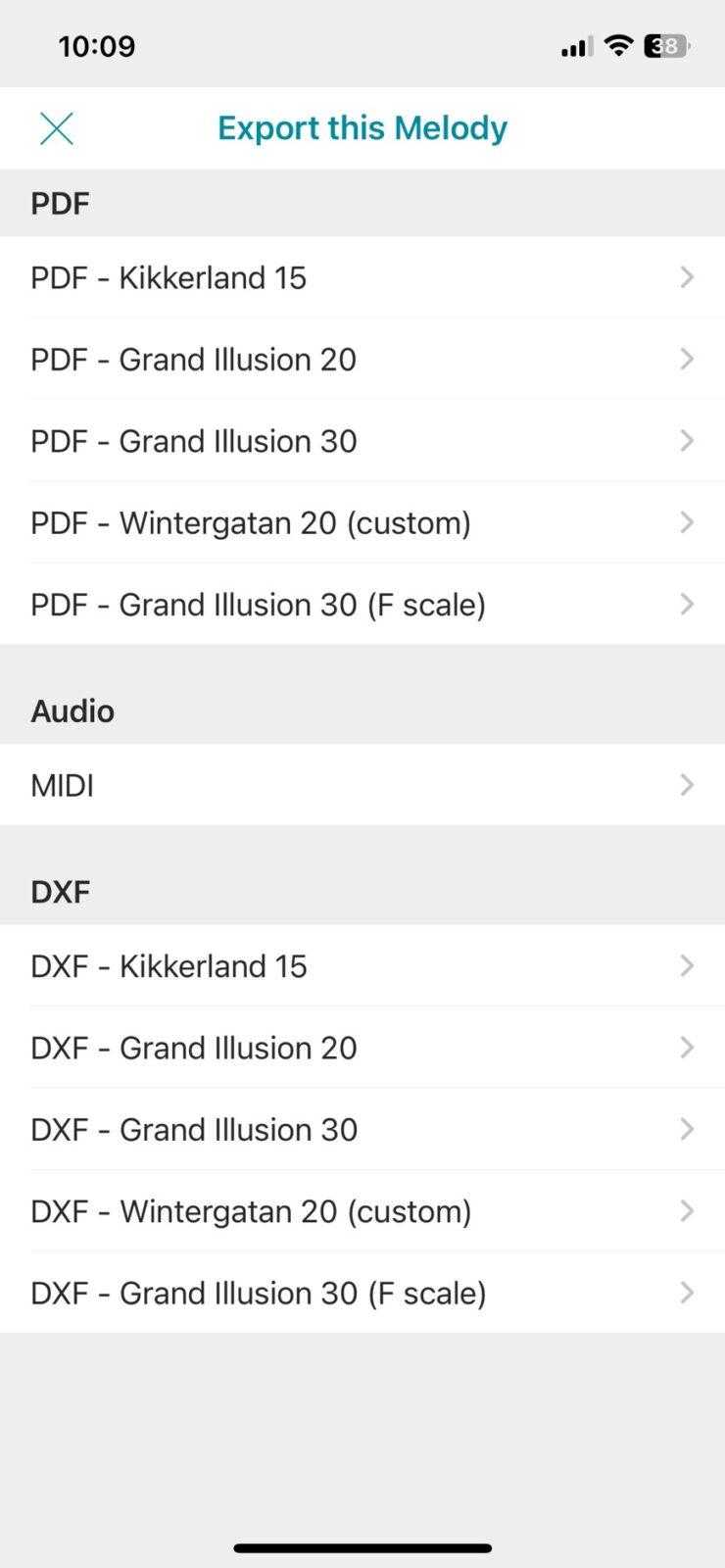The height and width of the screenshot is (1568, 725).
Task: Select PDF - Grand Illusion 30
Action: point(362,441)
